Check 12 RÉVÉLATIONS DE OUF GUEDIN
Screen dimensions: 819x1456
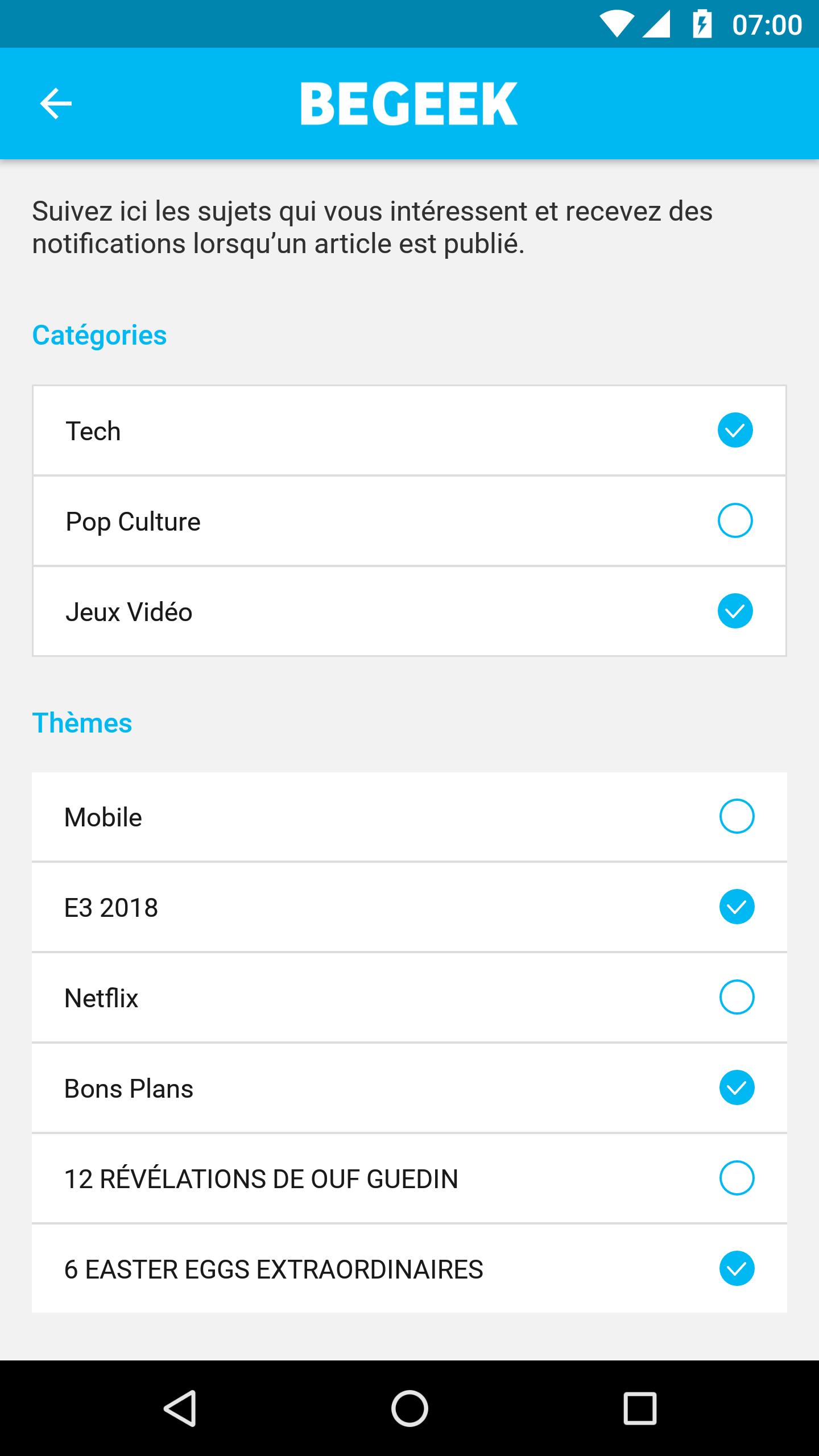[x=737, y=1178]
